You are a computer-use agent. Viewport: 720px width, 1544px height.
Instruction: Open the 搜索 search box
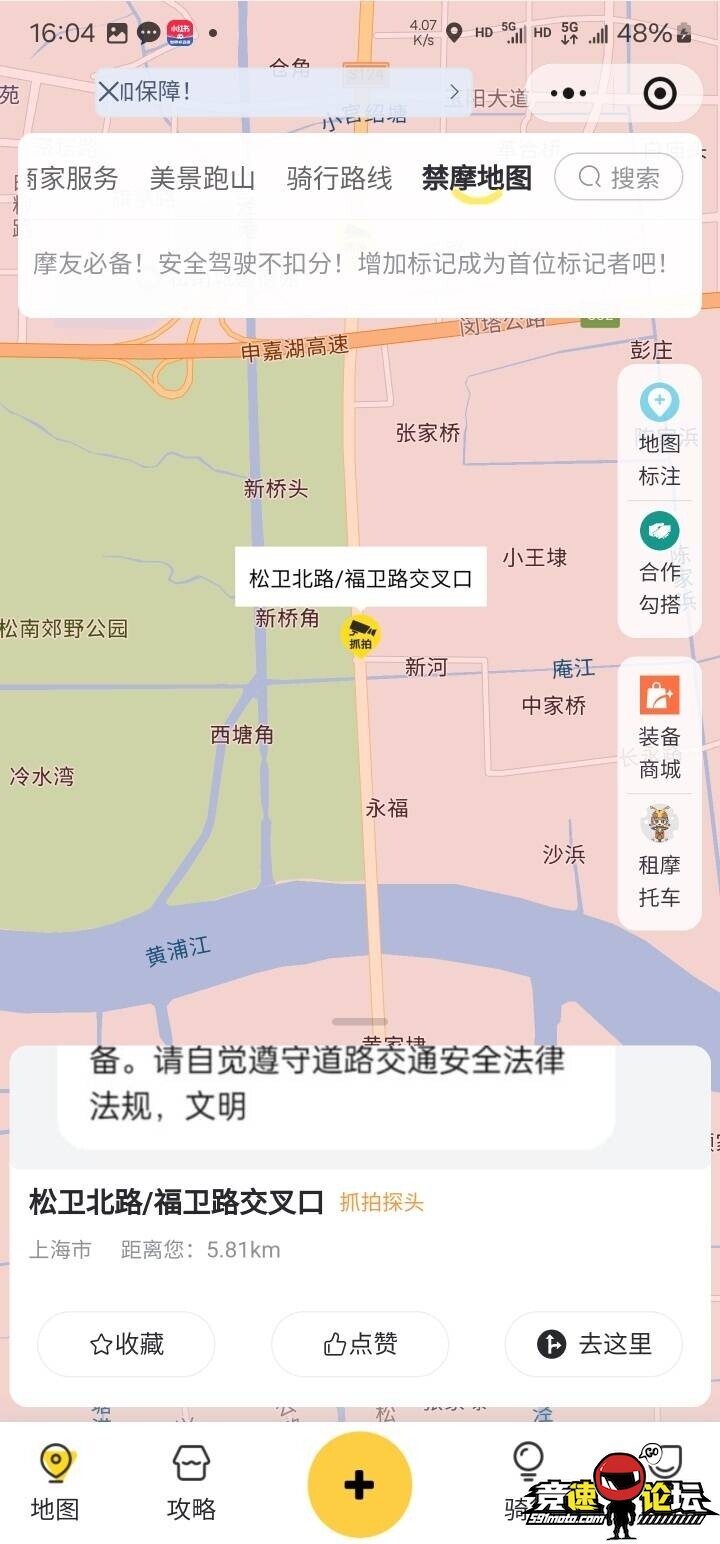pyautogui.click(x=619, y=178)
